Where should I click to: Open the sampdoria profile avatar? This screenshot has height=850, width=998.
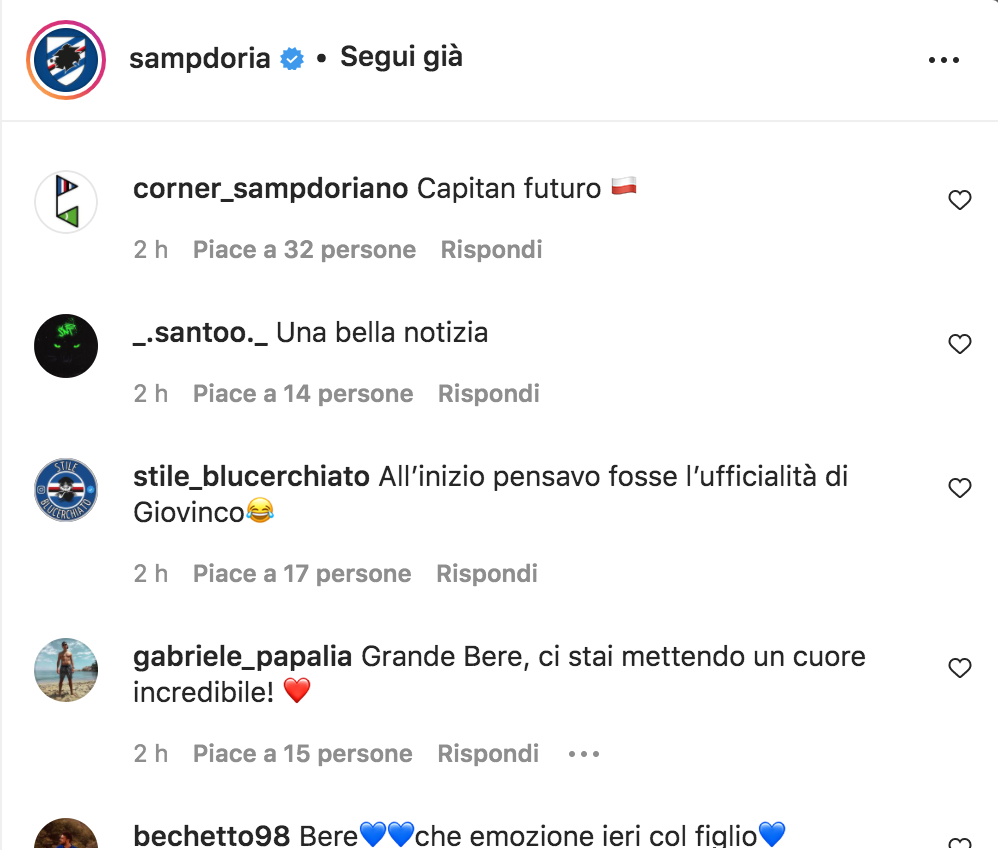point(65,60)
